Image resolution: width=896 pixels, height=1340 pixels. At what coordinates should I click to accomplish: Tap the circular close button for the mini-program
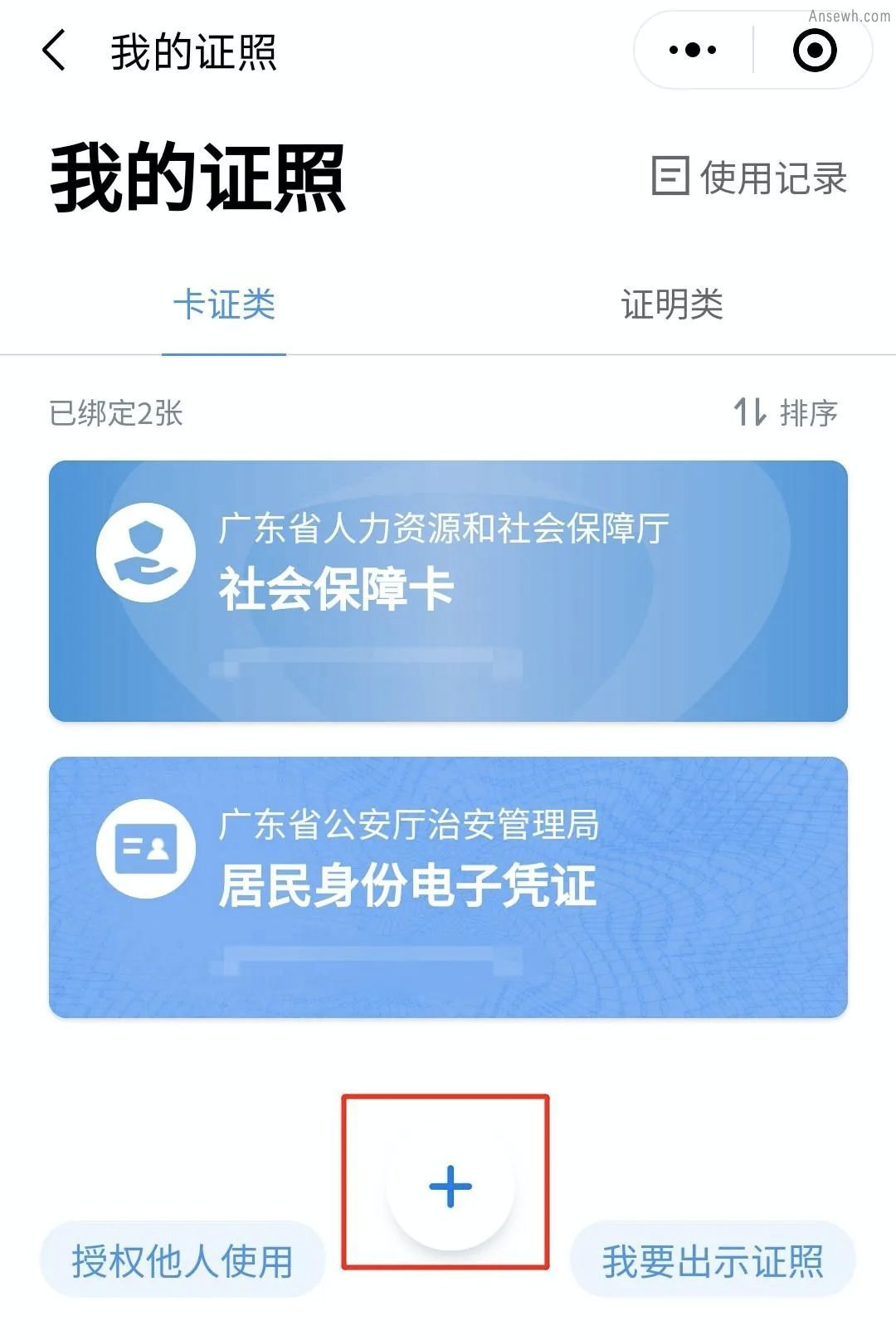click(x=814, y=50)
